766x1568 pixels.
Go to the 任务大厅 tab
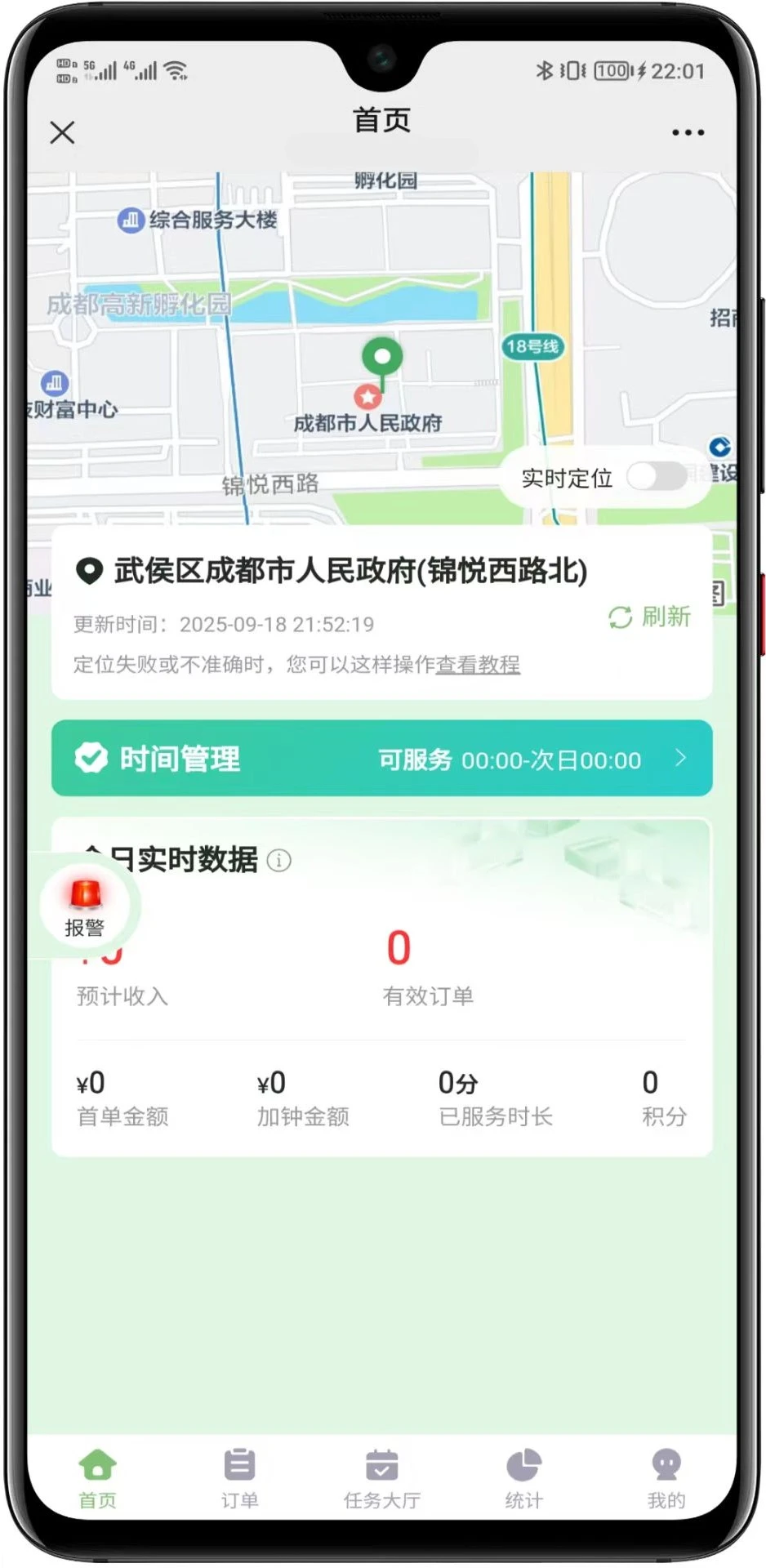pos(381,1477)
